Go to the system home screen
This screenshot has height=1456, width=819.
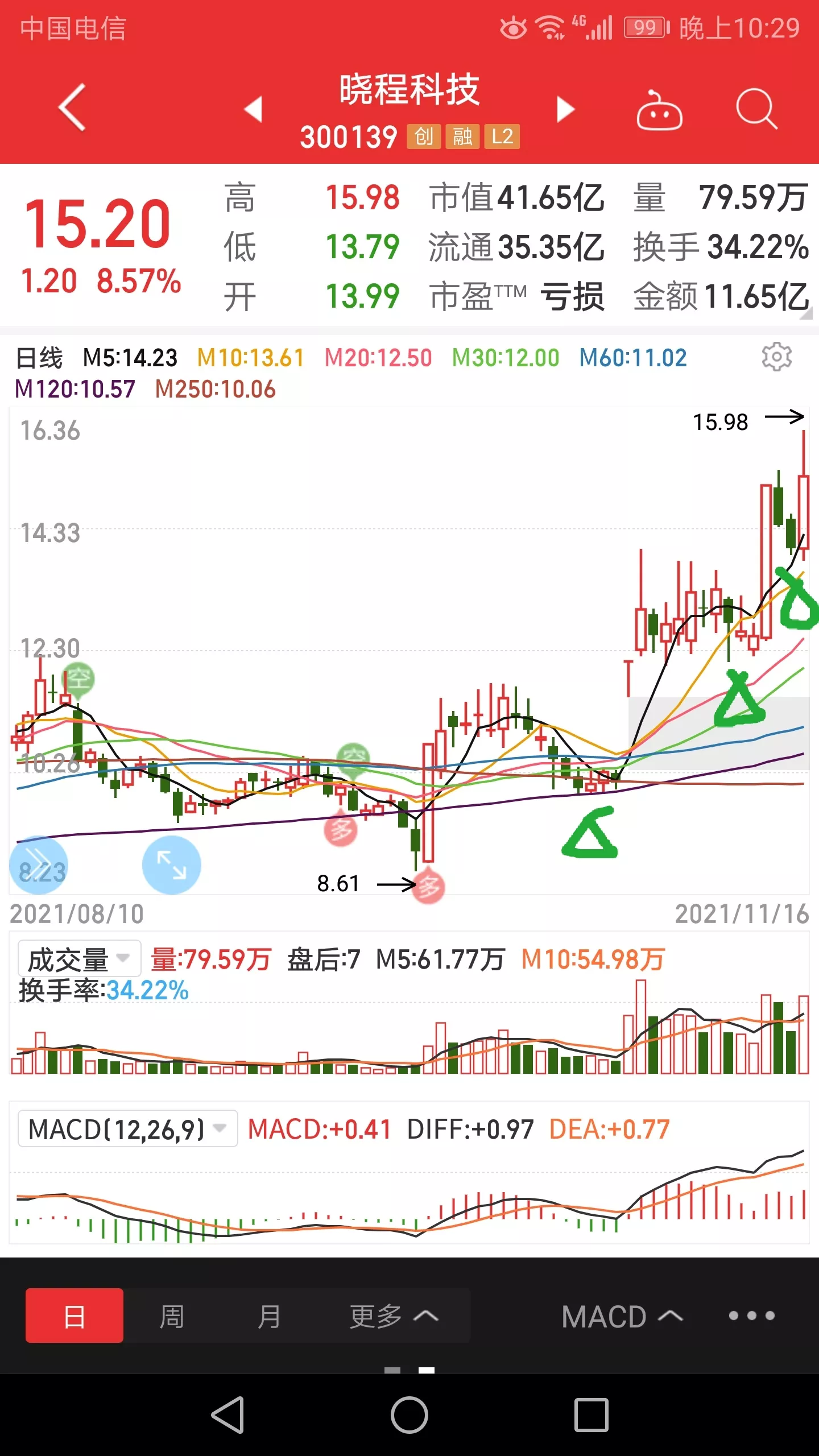[x=409, y=1415]
